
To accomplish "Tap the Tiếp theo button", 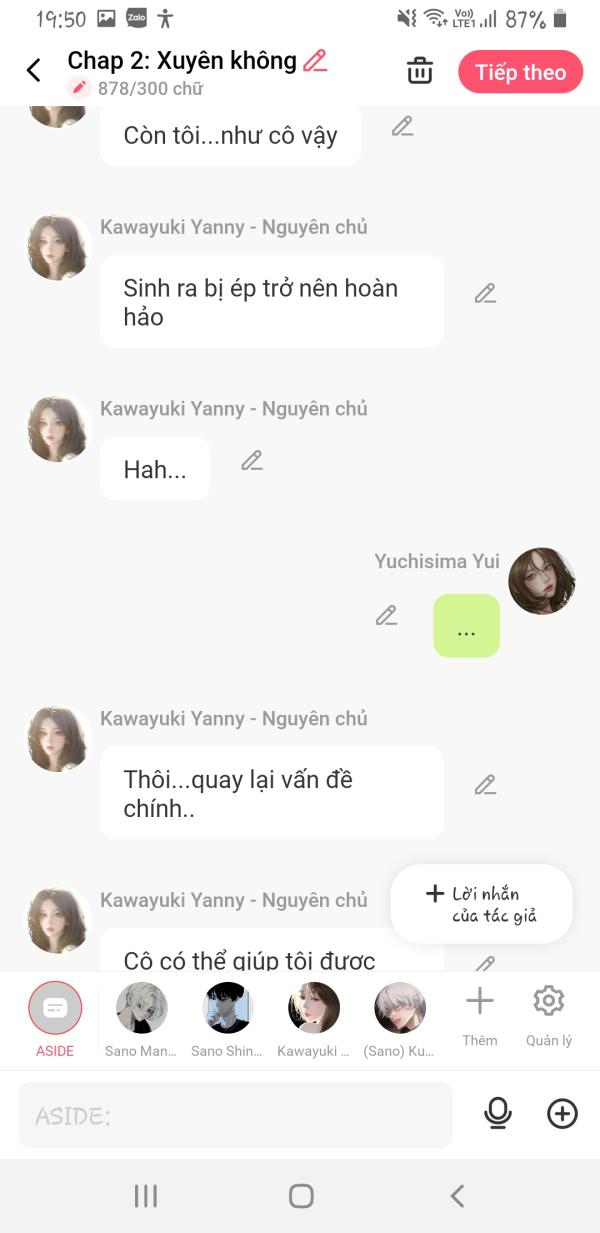I will click(x=520, y=72).
